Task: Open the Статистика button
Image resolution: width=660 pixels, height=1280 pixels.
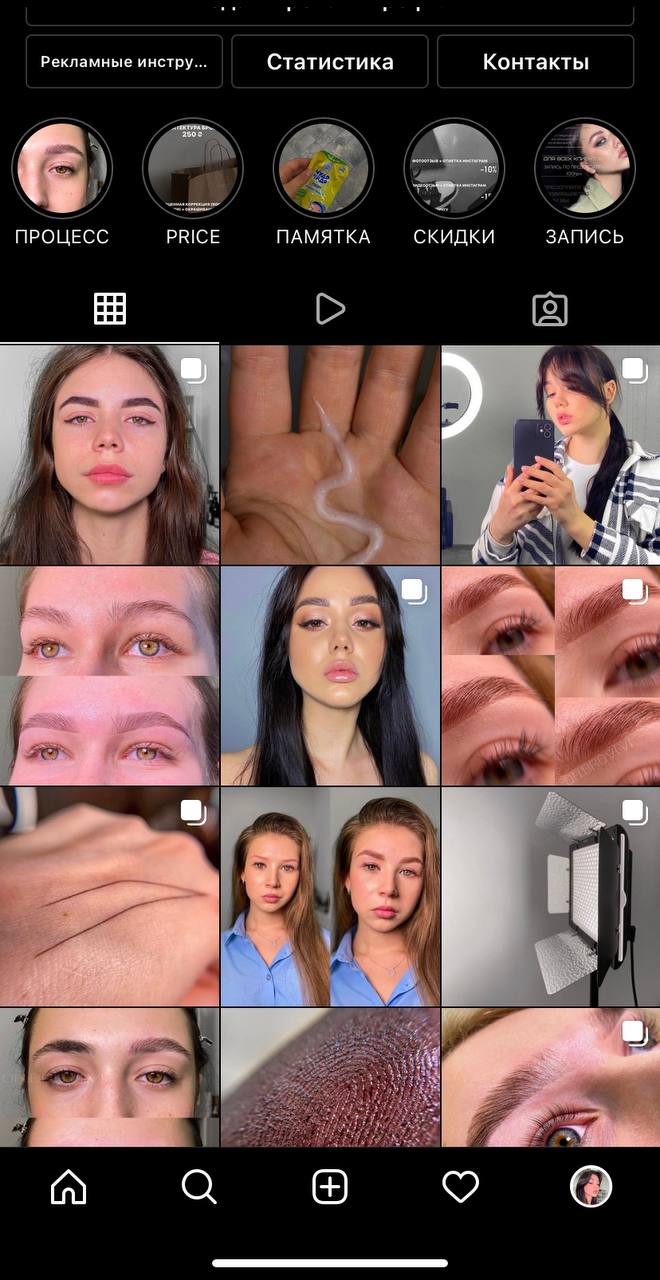Action: 330,62
